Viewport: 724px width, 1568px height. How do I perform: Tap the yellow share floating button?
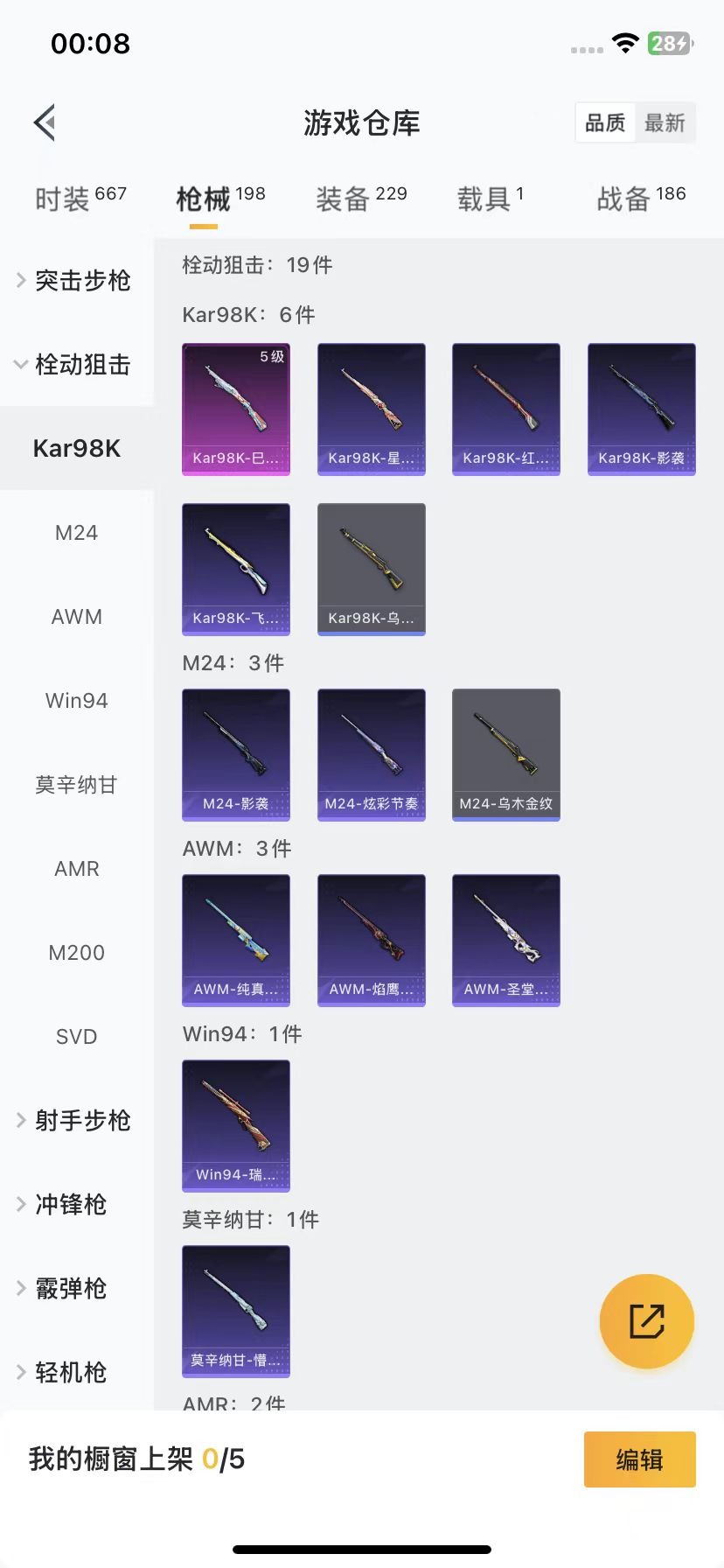click(x=646, y=1320)
